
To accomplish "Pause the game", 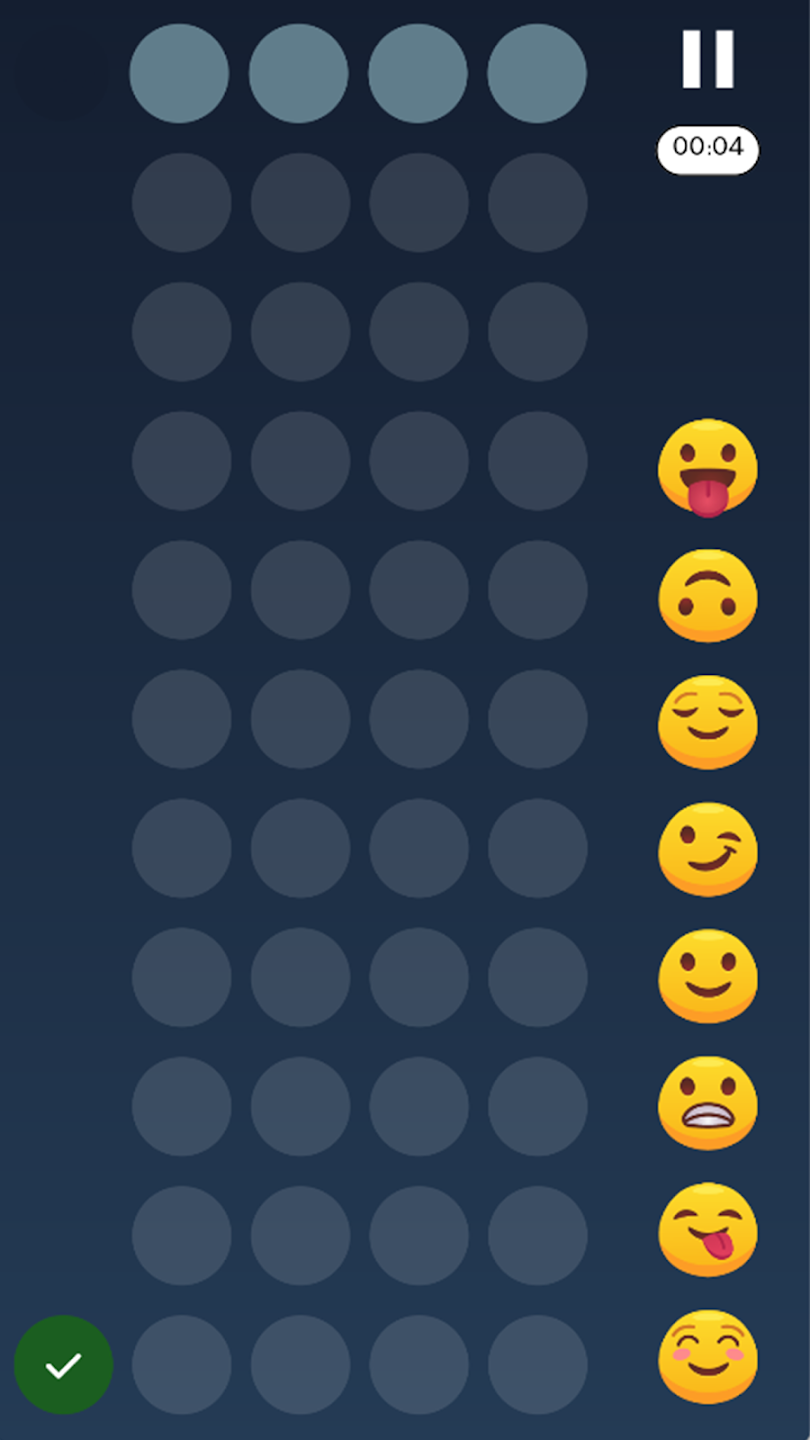I will pyautogui.click(x=708, y=60).
